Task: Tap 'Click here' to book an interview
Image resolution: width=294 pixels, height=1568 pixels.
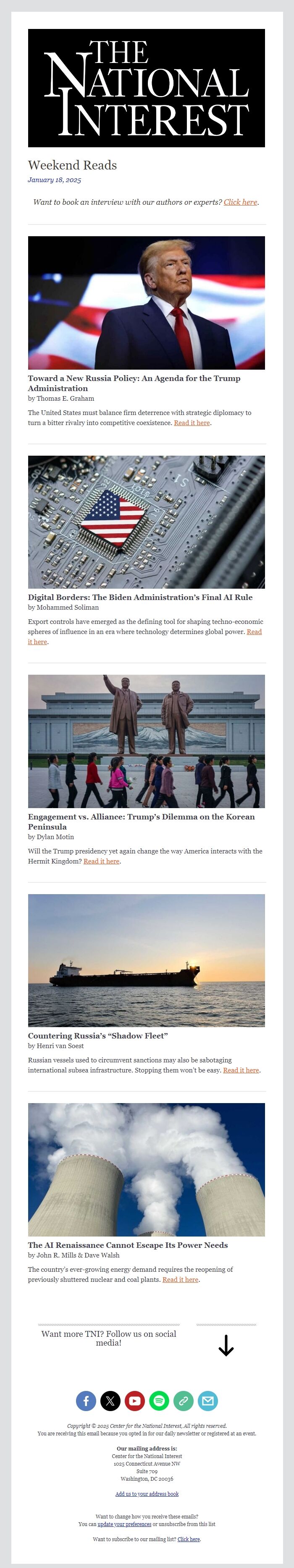Action: coord(240,202)
